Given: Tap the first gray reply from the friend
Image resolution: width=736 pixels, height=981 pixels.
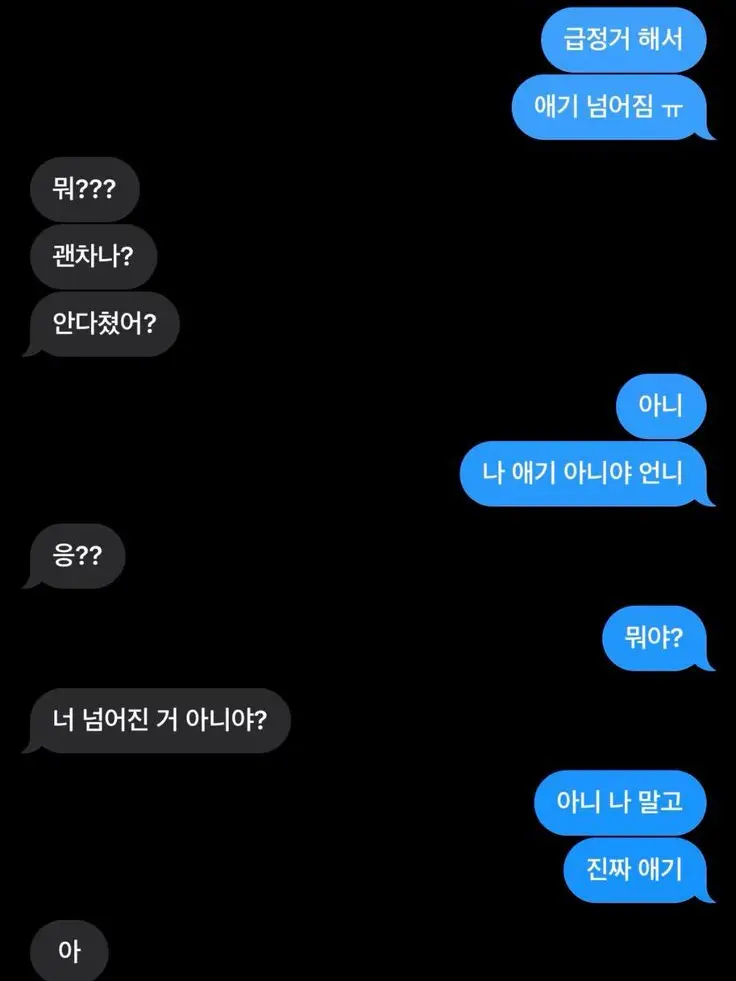Looking at the screenshot, I should pyautogui.click(x=84, y=189).
